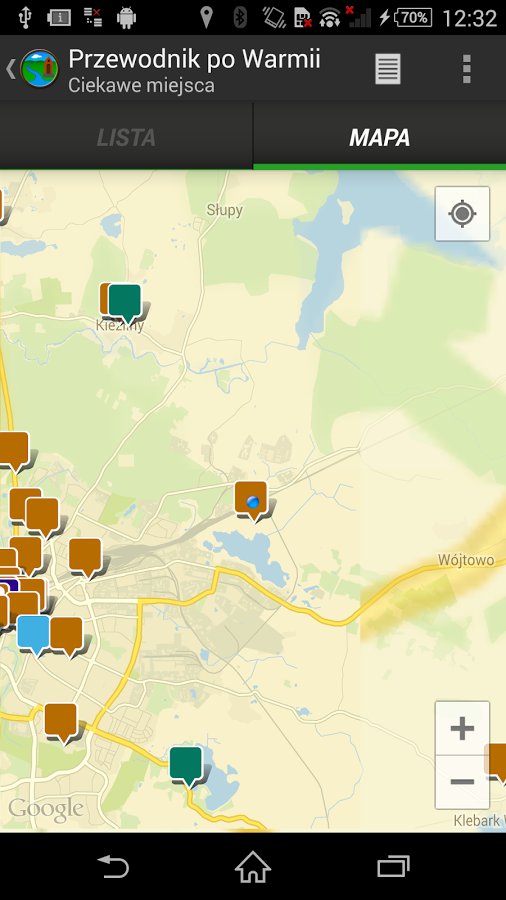Select the light blue map marker

[33, 634]
